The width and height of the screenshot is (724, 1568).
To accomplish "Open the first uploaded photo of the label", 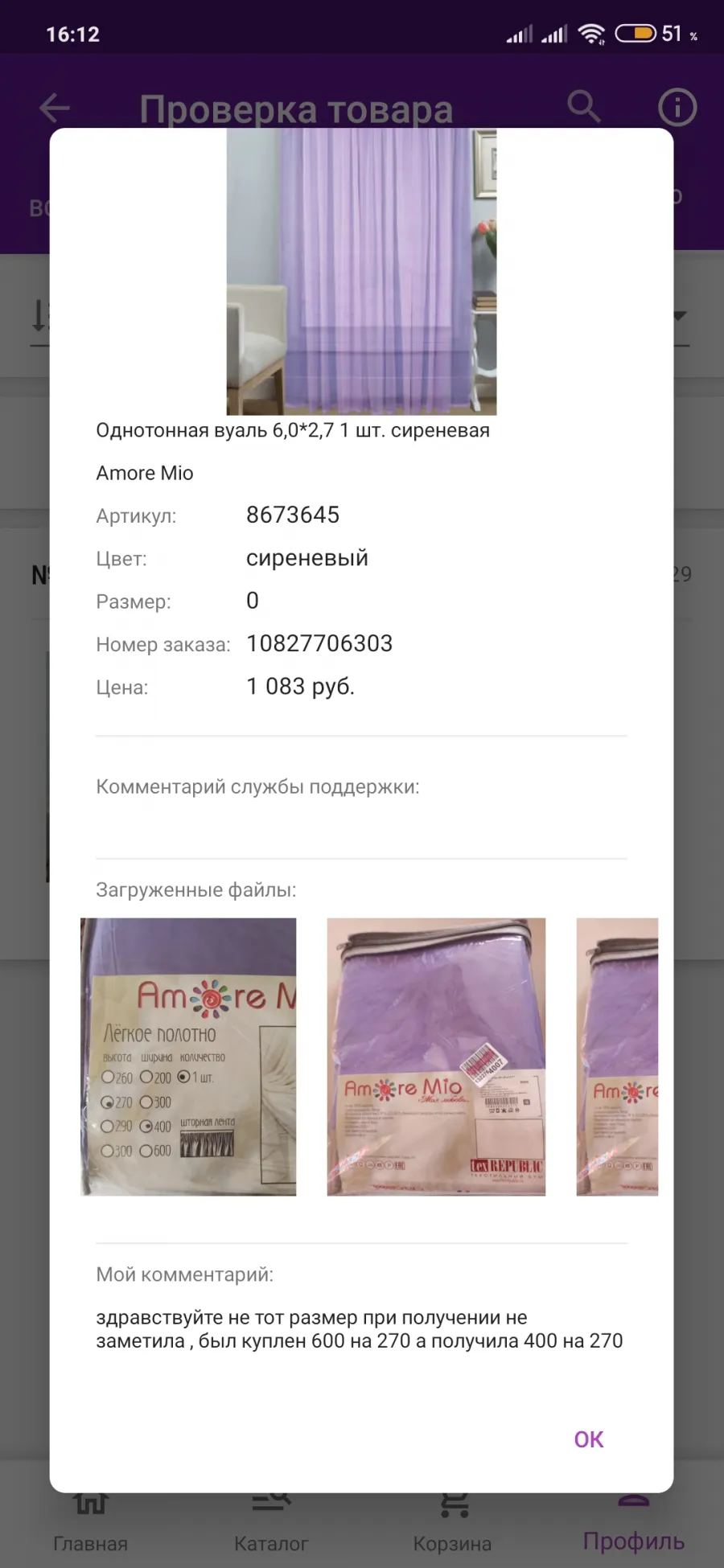I will [188, 1057].
